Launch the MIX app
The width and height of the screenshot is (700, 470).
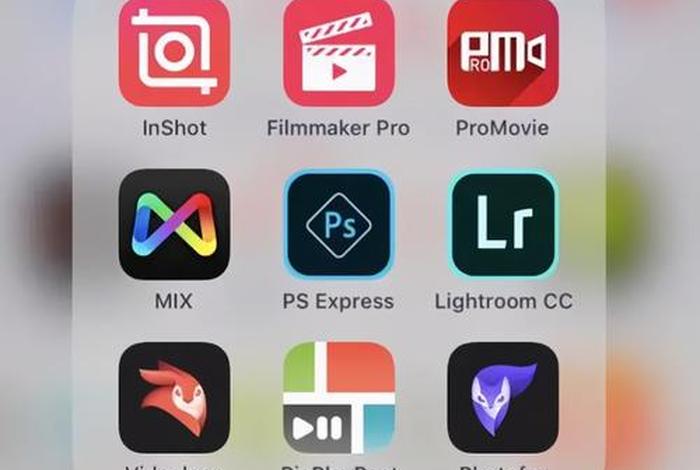tap(174, 224)
